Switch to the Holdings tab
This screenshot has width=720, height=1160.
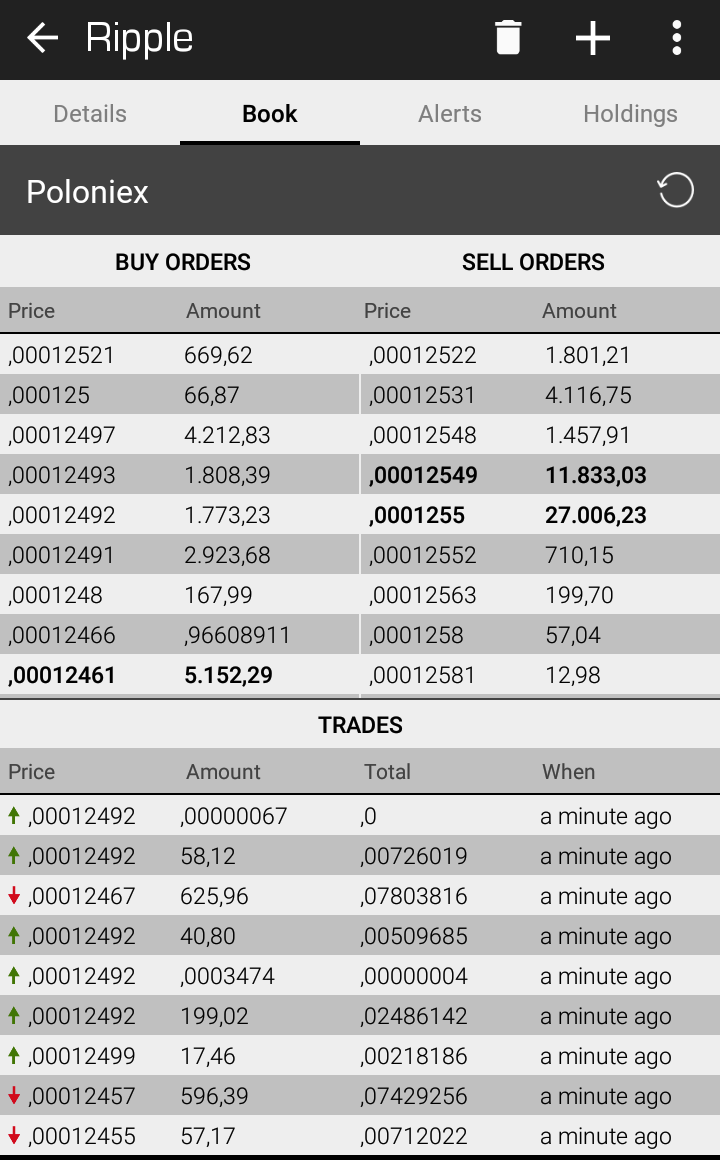[630, 113]
